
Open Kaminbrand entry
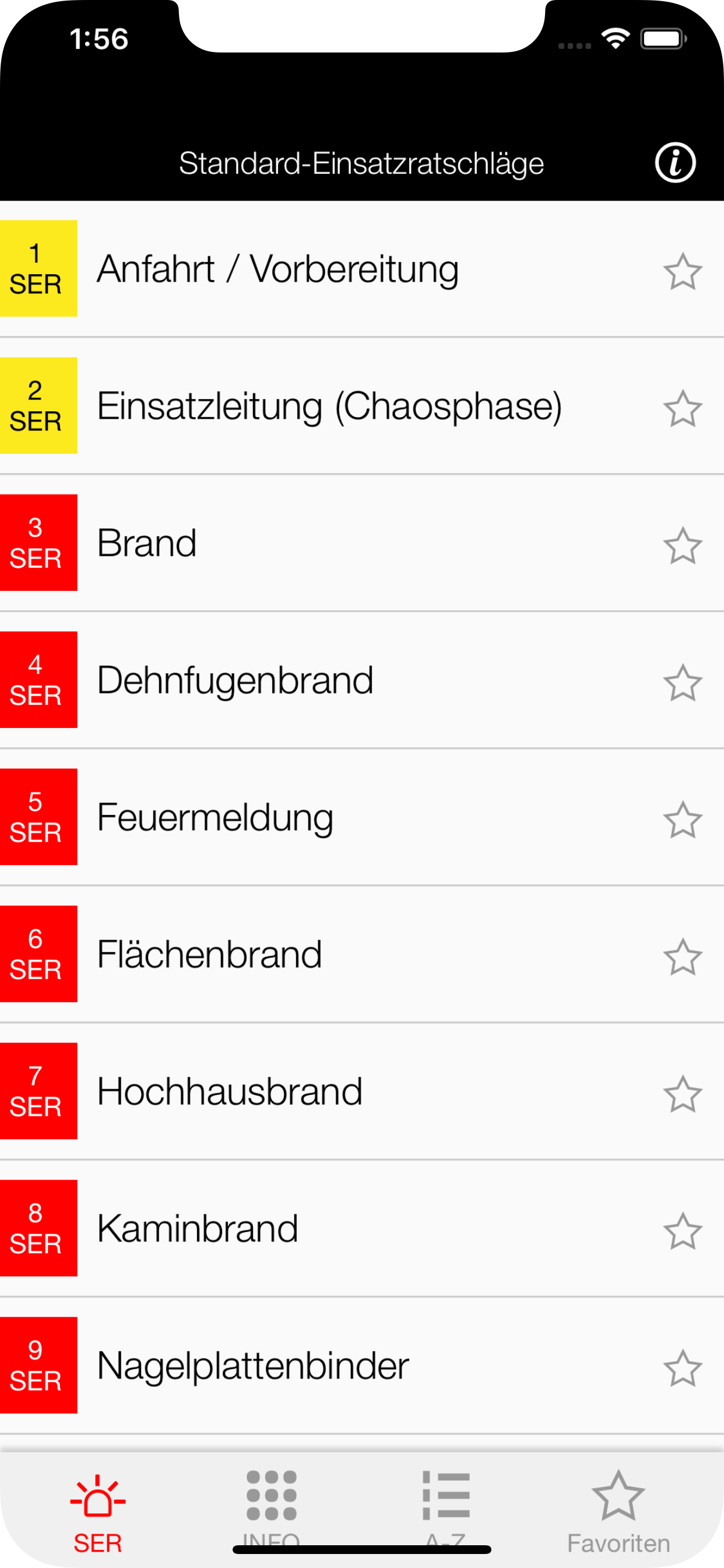(x=197, y=1228)
